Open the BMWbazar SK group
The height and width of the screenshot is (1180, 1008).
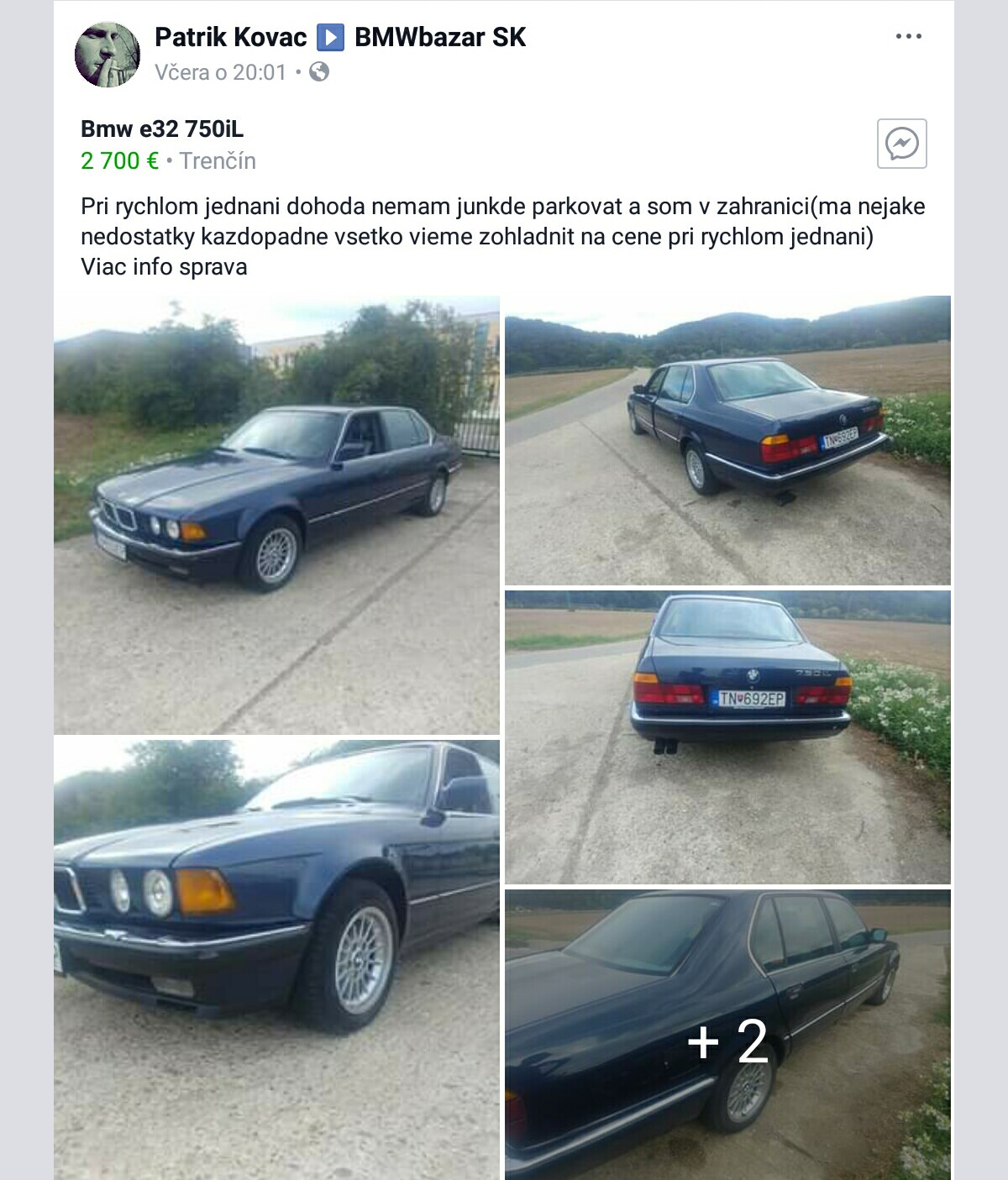point(439,37)
